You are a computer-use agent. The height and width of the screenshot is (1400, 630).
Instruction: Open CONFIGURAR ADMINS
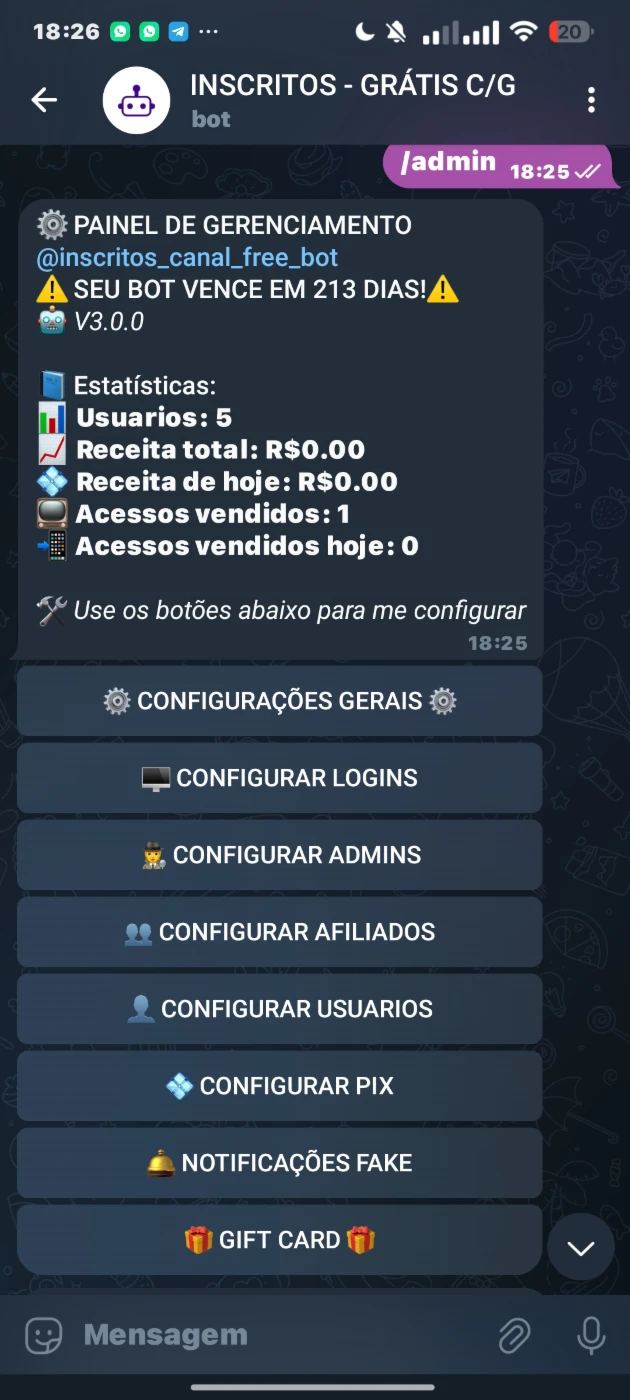(280, 855)
